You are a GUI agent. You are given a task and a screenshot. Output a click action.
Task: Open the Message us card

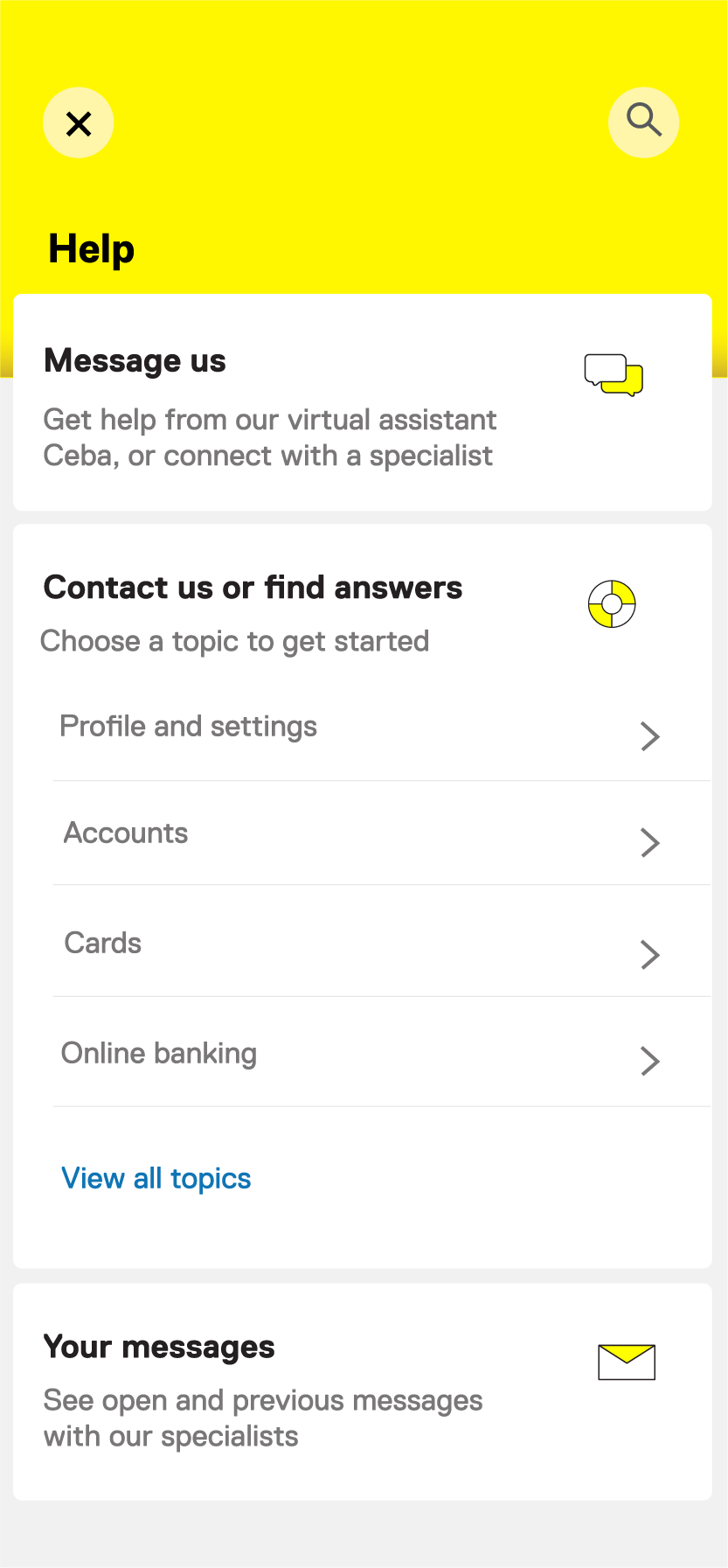click(363, 402)
